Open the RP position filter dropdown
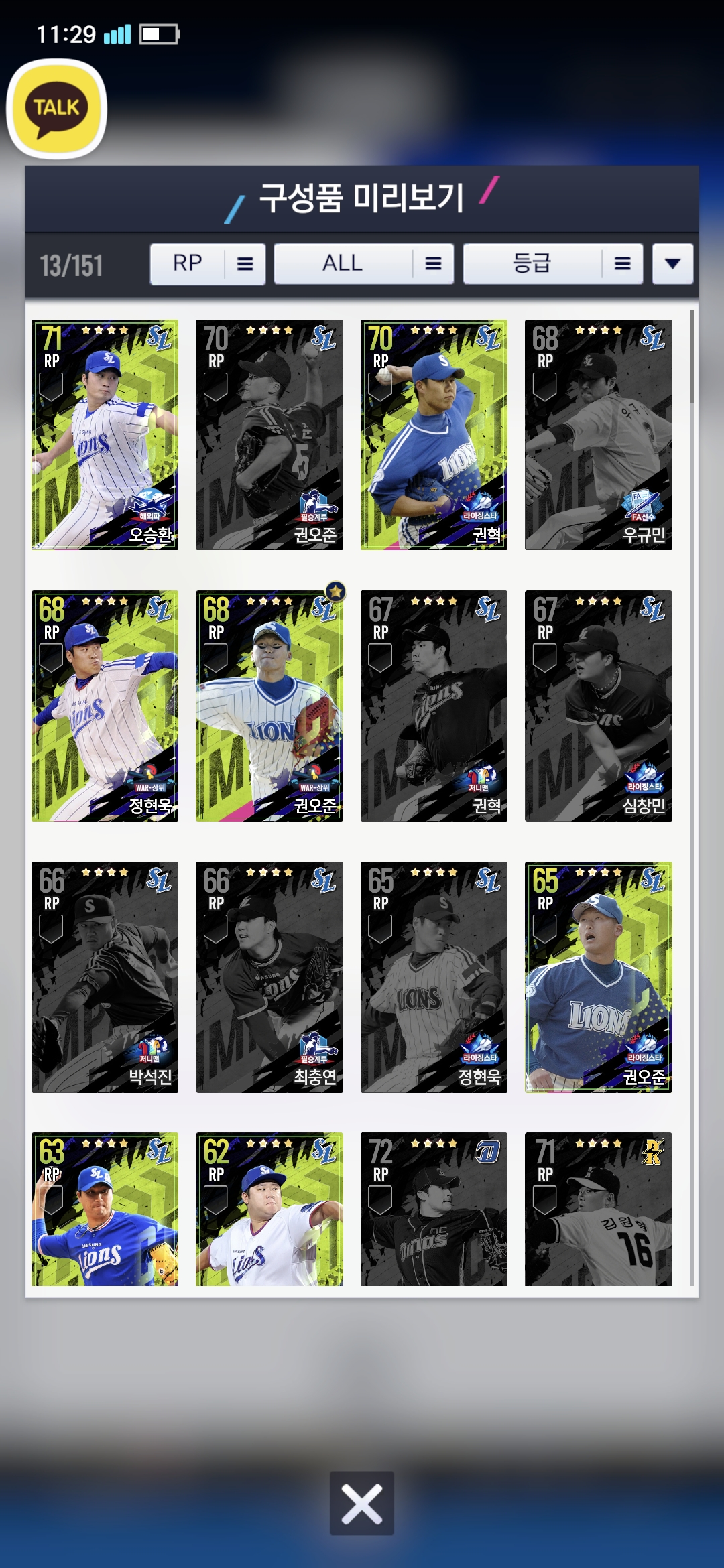Screen dimensions: 724x1568 (x=208, y=264)
